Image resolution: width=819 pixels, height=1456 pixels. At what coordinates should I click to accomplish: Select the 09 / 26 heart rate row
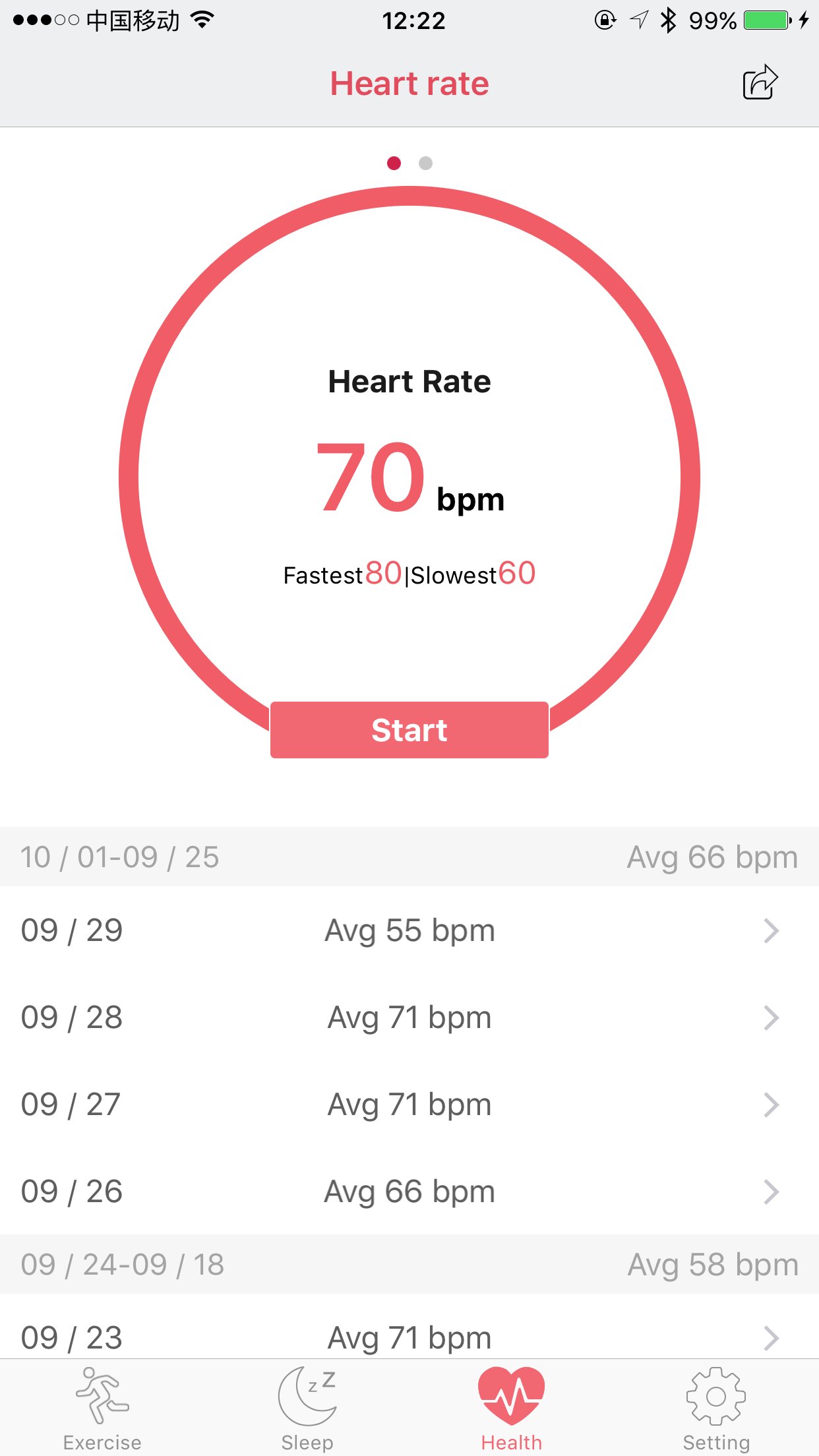[409, 1192]
